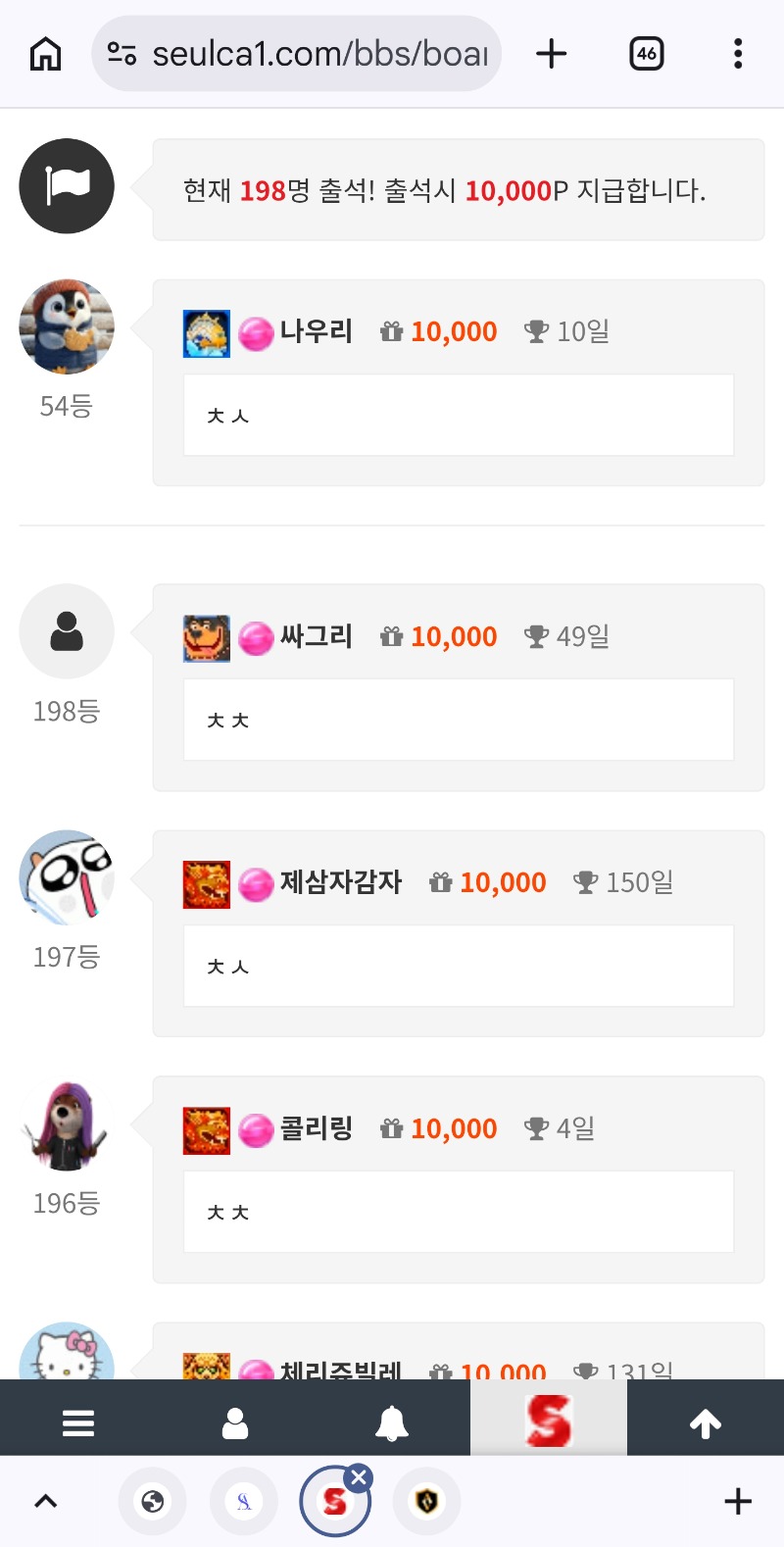This screenshot has width=784, height=1547.
Task: Switch to the shield tab shortcut
Action: point(426,1501)
